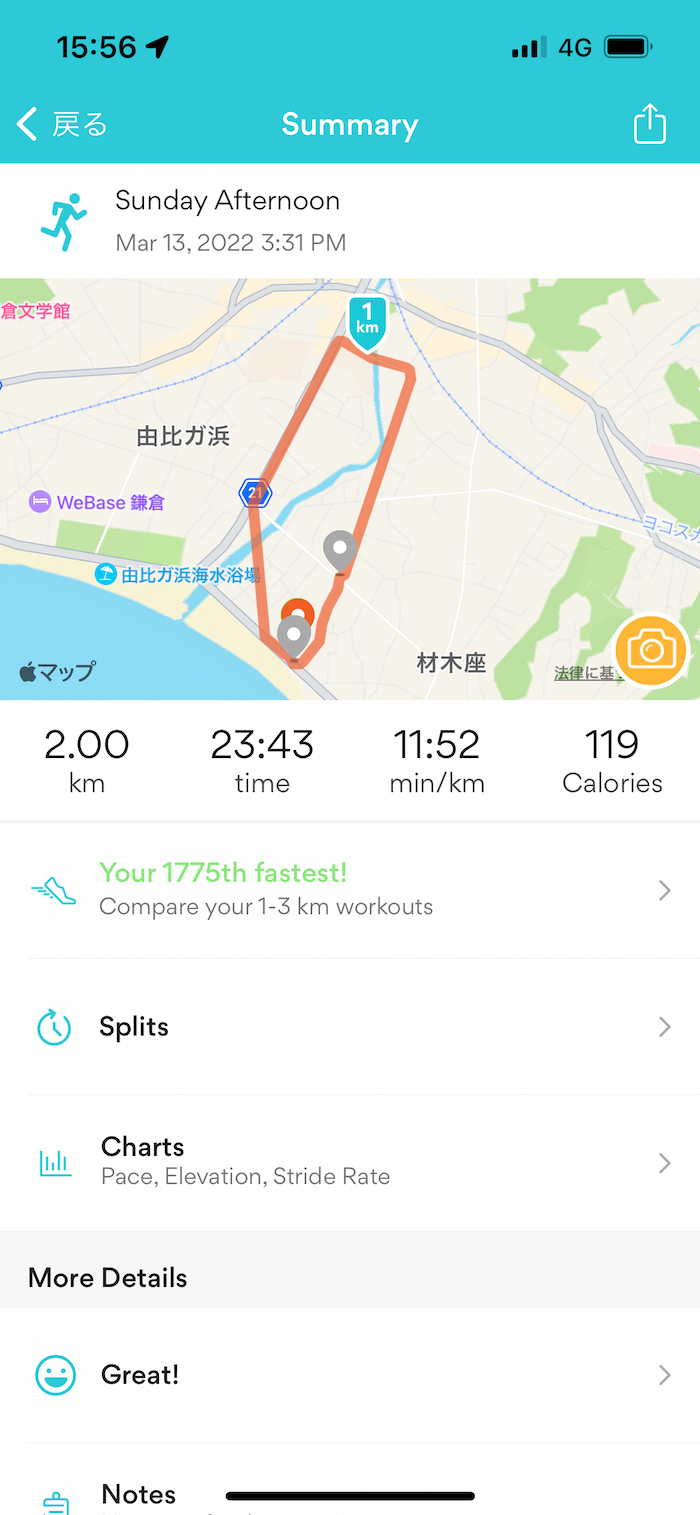The height and width of the screenshot is (1515, 700).
Task: Open the 1775th fastest comparison row
Action: click(350, 889)
